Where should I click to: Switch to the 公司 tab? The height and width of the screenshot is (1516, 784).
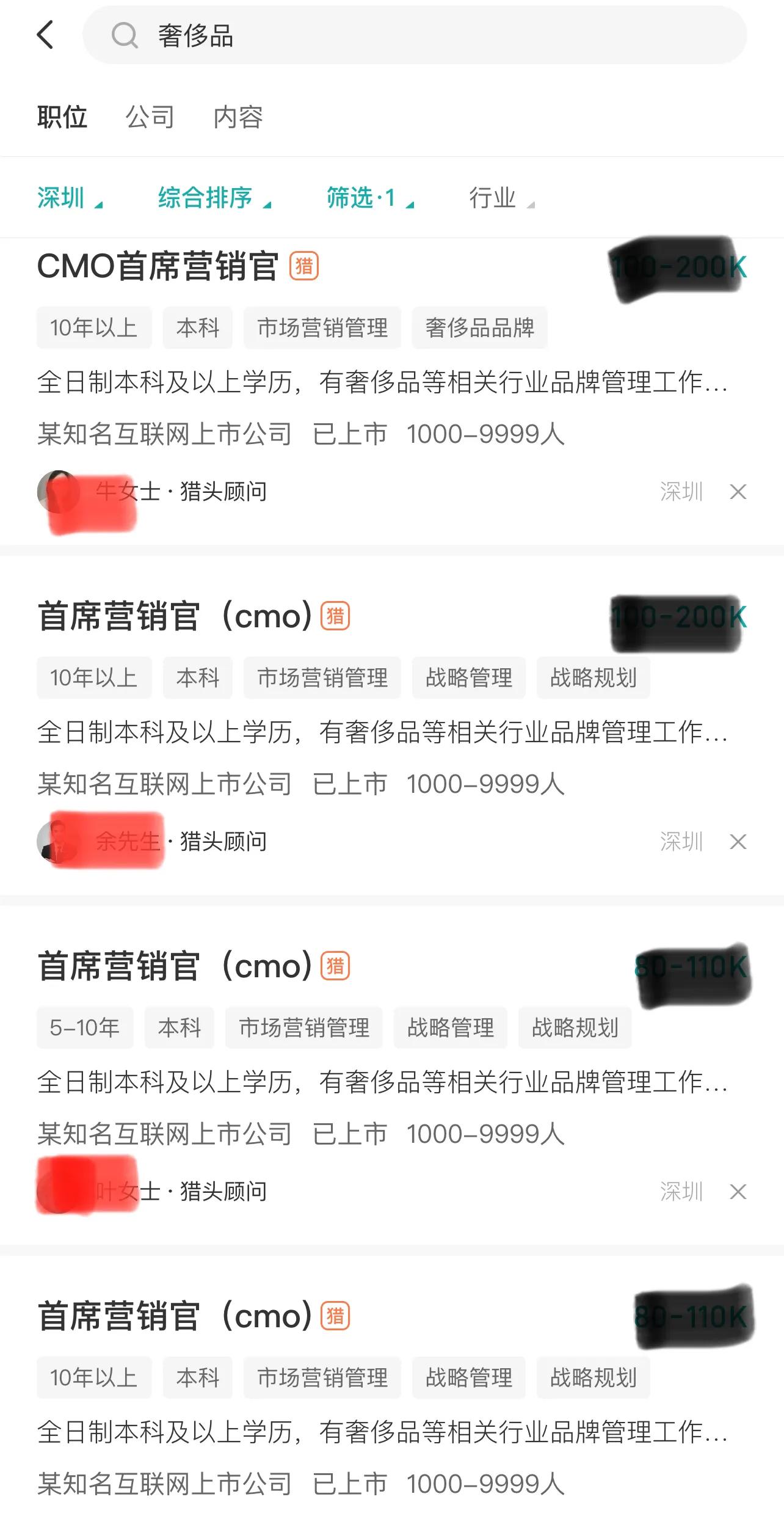point(150,117)
